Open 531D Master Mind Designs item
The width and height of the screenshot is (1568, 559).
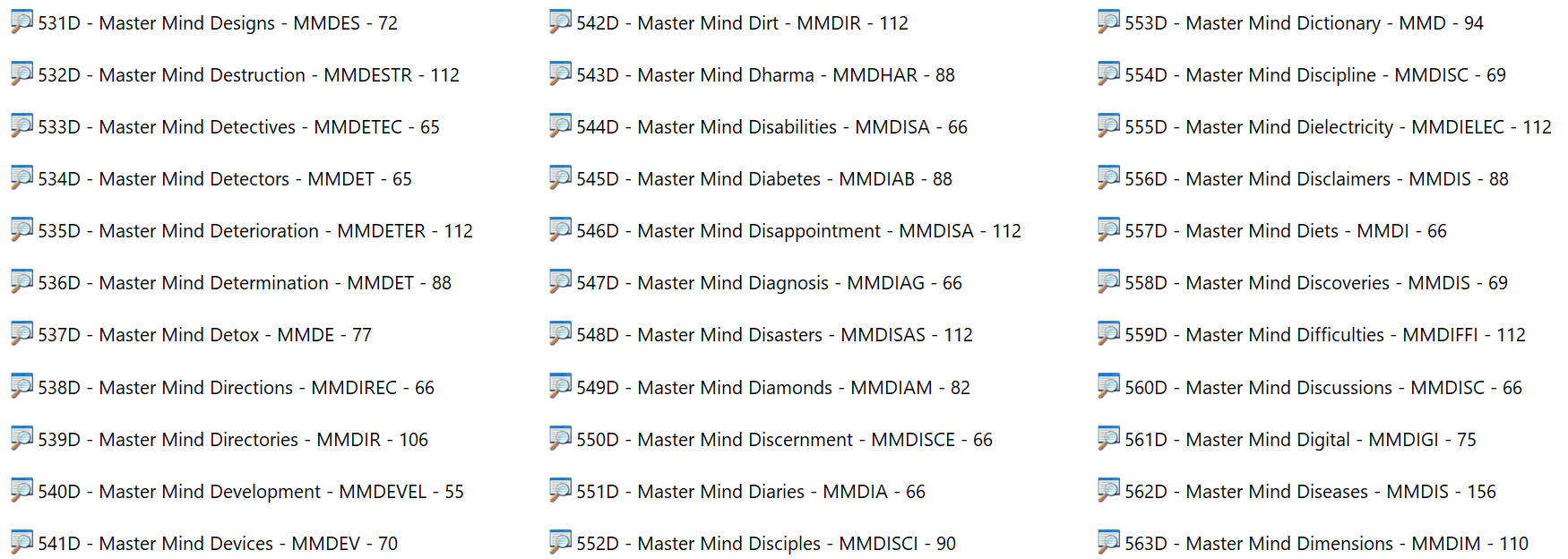(x=217, y=23)
